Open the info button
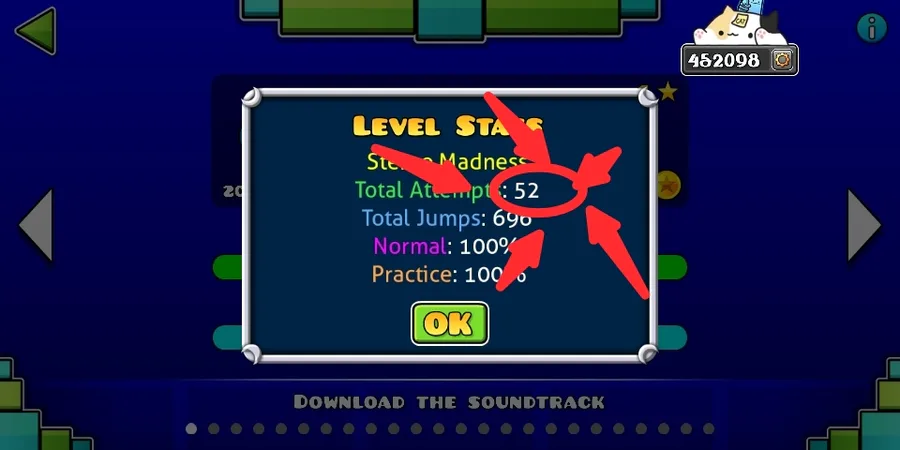900x450 pixels. 872,28
